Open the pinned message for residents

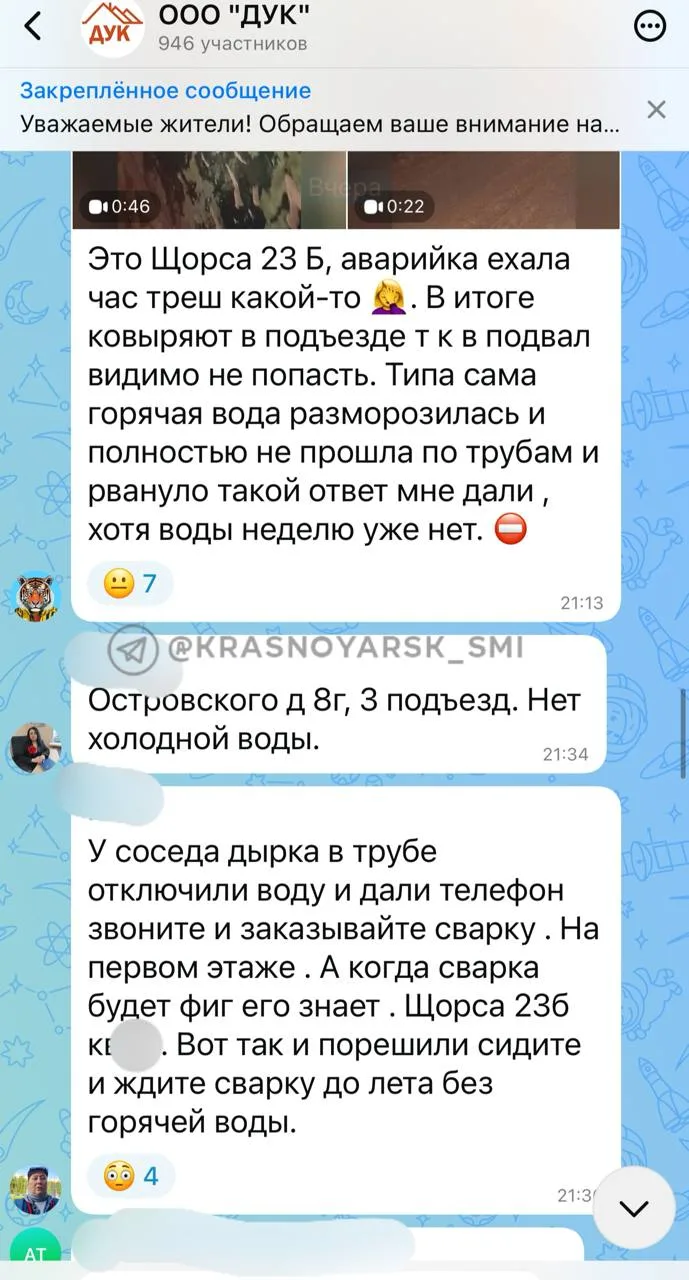coord(320,109)
